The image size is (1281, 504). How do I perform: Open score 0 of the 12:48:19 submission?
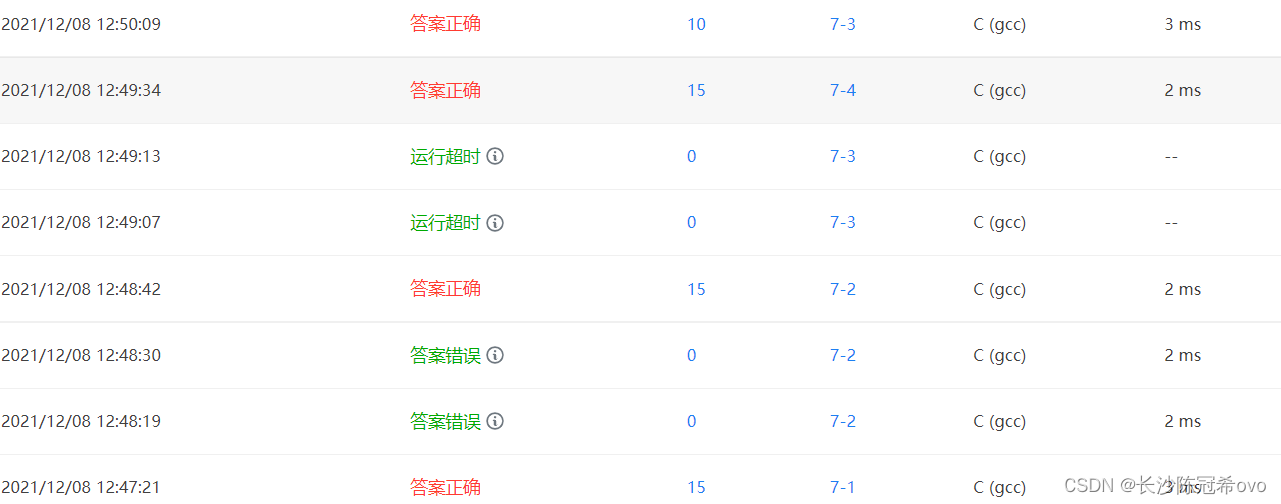pos(691,421)
